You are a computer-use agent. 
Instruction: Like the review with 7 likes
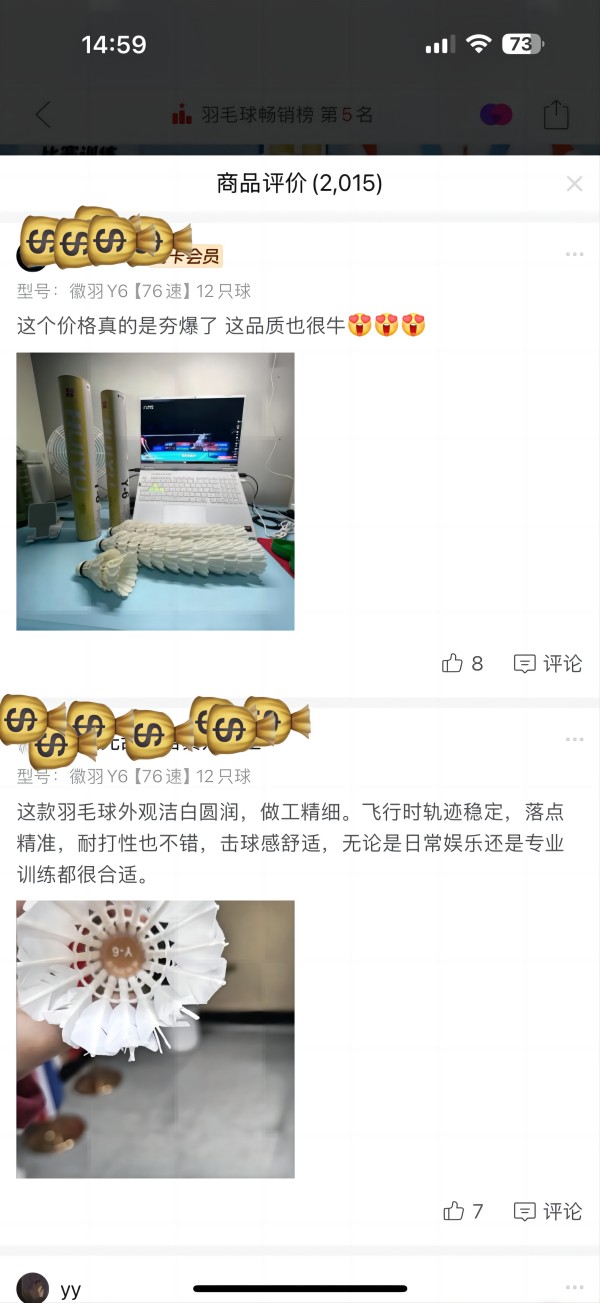pyautogui.click(x=463, y=1211)
